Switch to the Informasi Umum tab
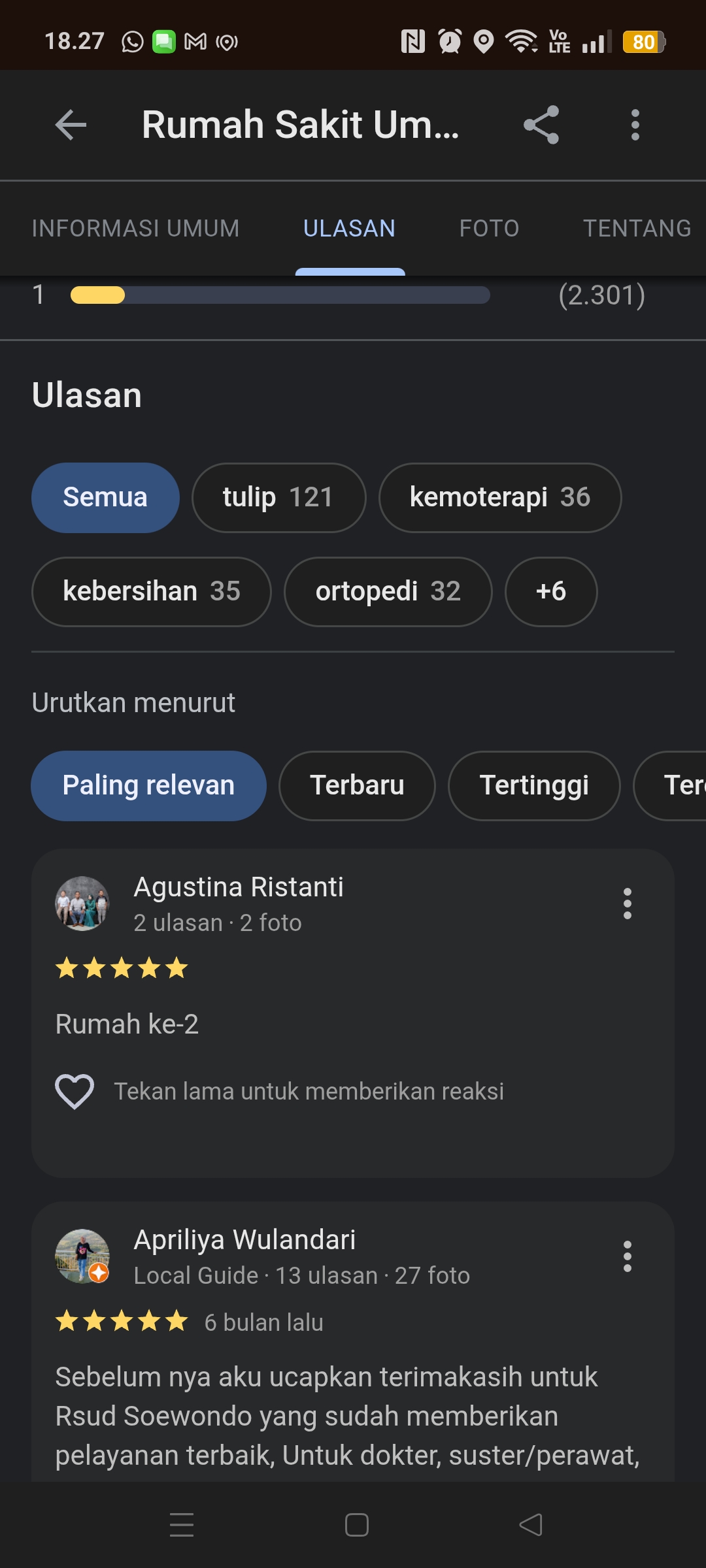The image size is (706, 1568). pyautogui.click(x=135, y=228)
